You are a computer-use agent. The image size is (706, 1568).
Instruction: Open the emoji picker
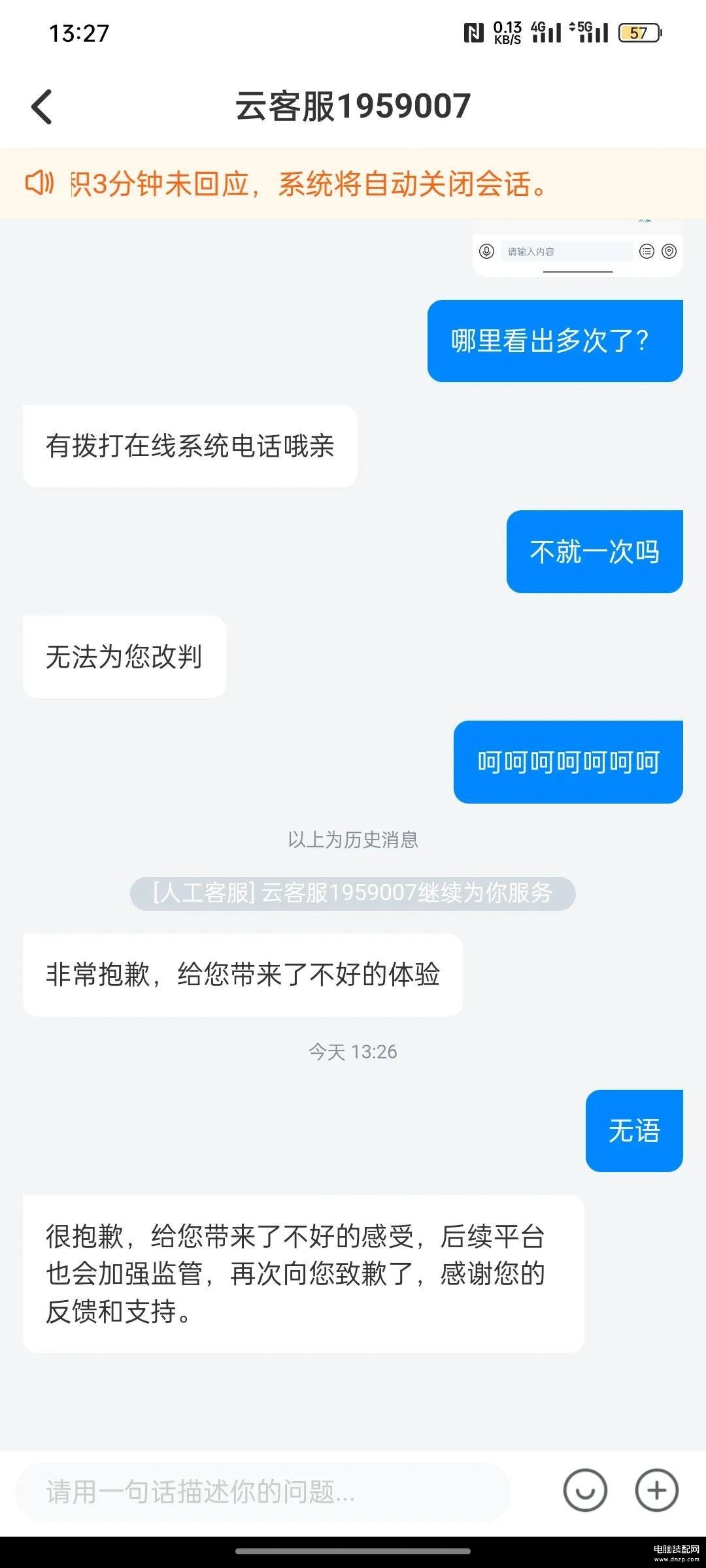pos(584,1491)
